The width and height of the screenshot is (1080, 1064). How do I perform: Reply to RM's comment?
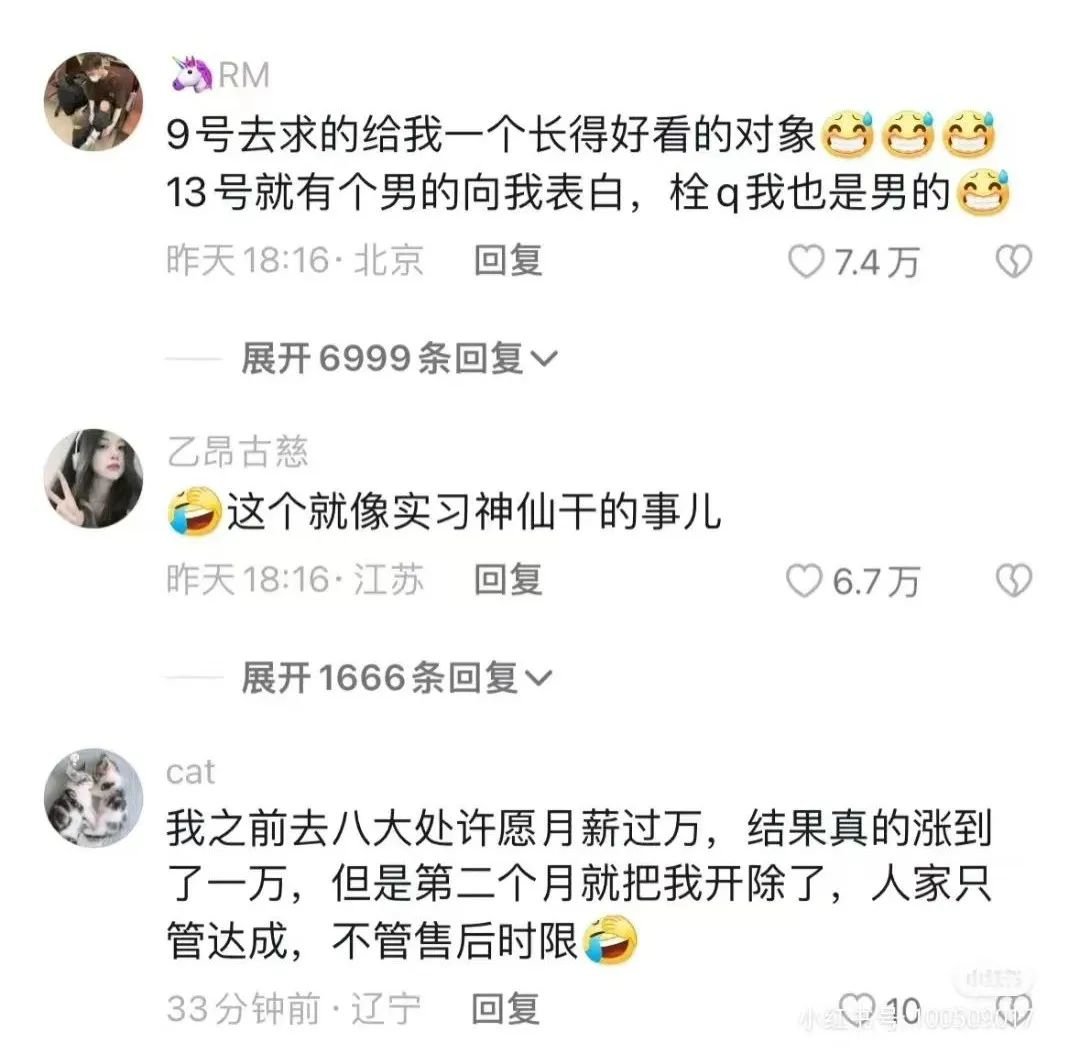coord(507,261)
